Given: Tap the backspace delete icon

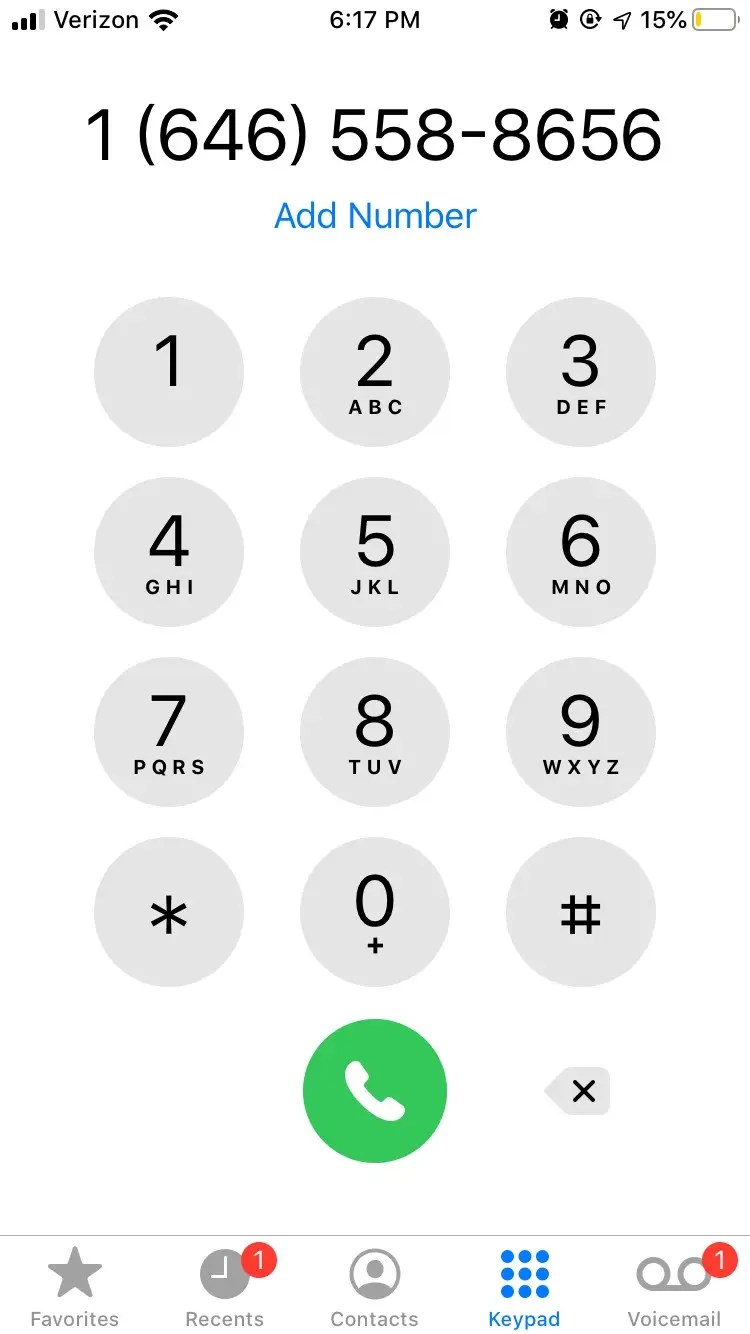Looking at the screenshot, I should pos(580,1091).
